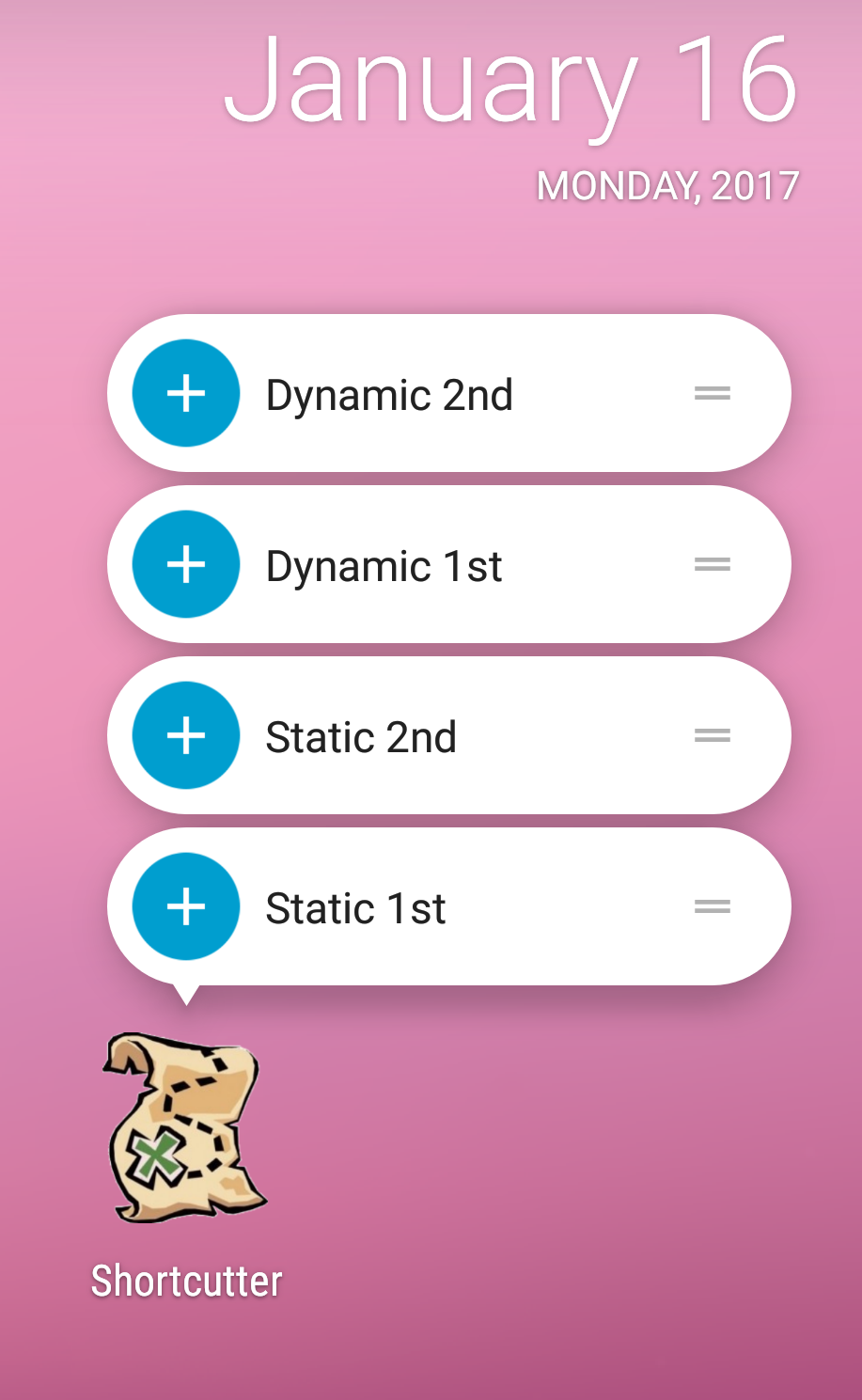Screen dimensions: 862x1400
Task: Open the Shortcutter app
Action: (x=186, y=1128)
